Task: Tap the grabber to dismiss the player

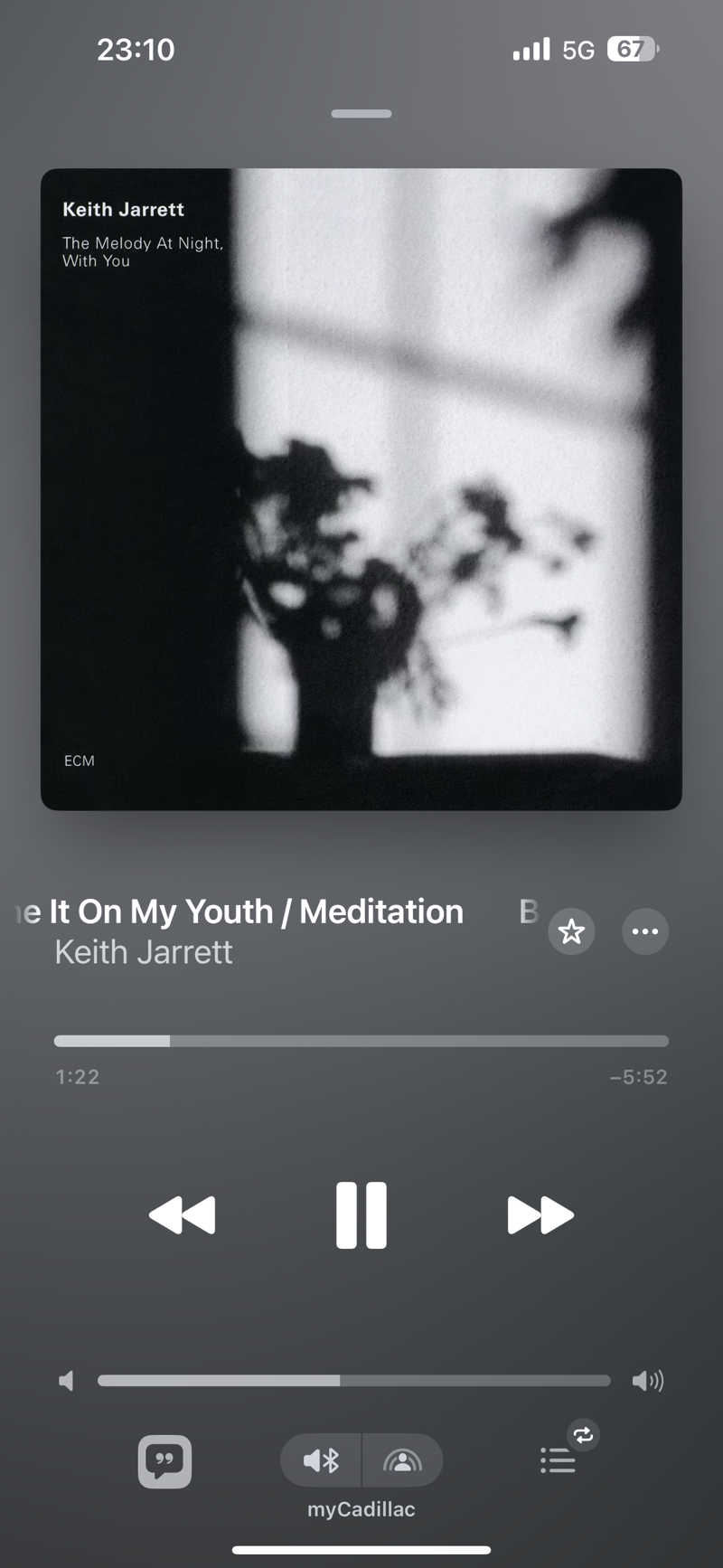Action: 361,114
